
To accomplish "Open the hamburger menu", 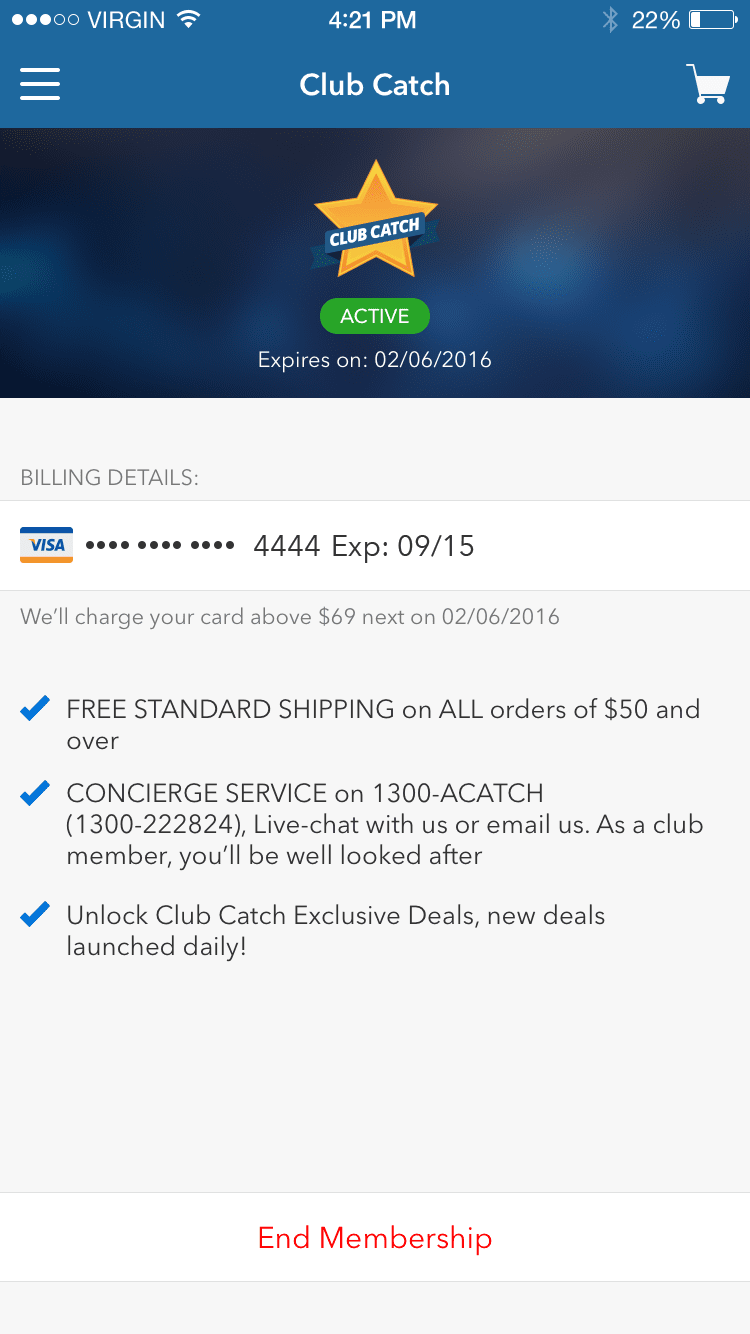I will click(x=40, y=84).
